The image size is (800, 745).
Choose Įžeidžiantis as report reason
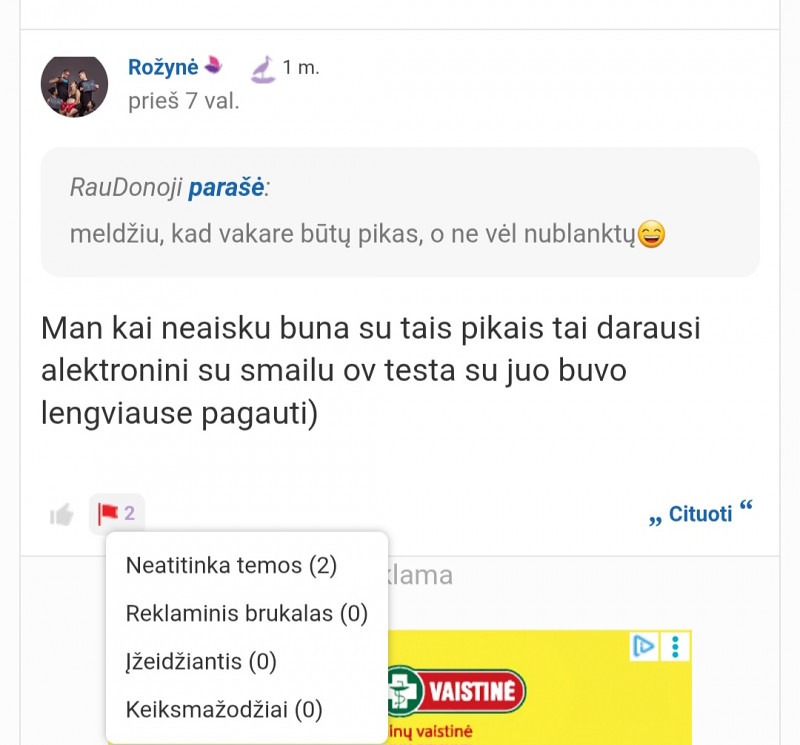[201, 661]
